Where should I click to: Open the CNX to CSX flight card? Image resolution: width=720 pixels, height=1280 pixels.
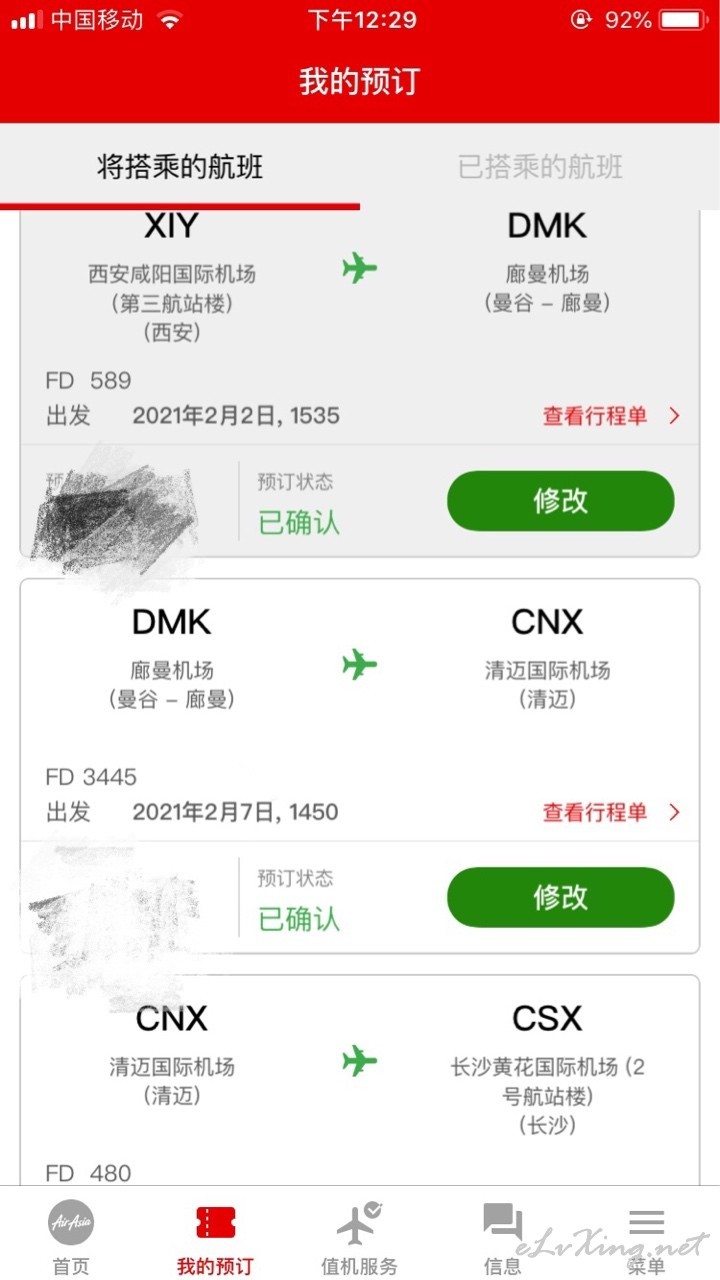click(x=360, y=1080)
